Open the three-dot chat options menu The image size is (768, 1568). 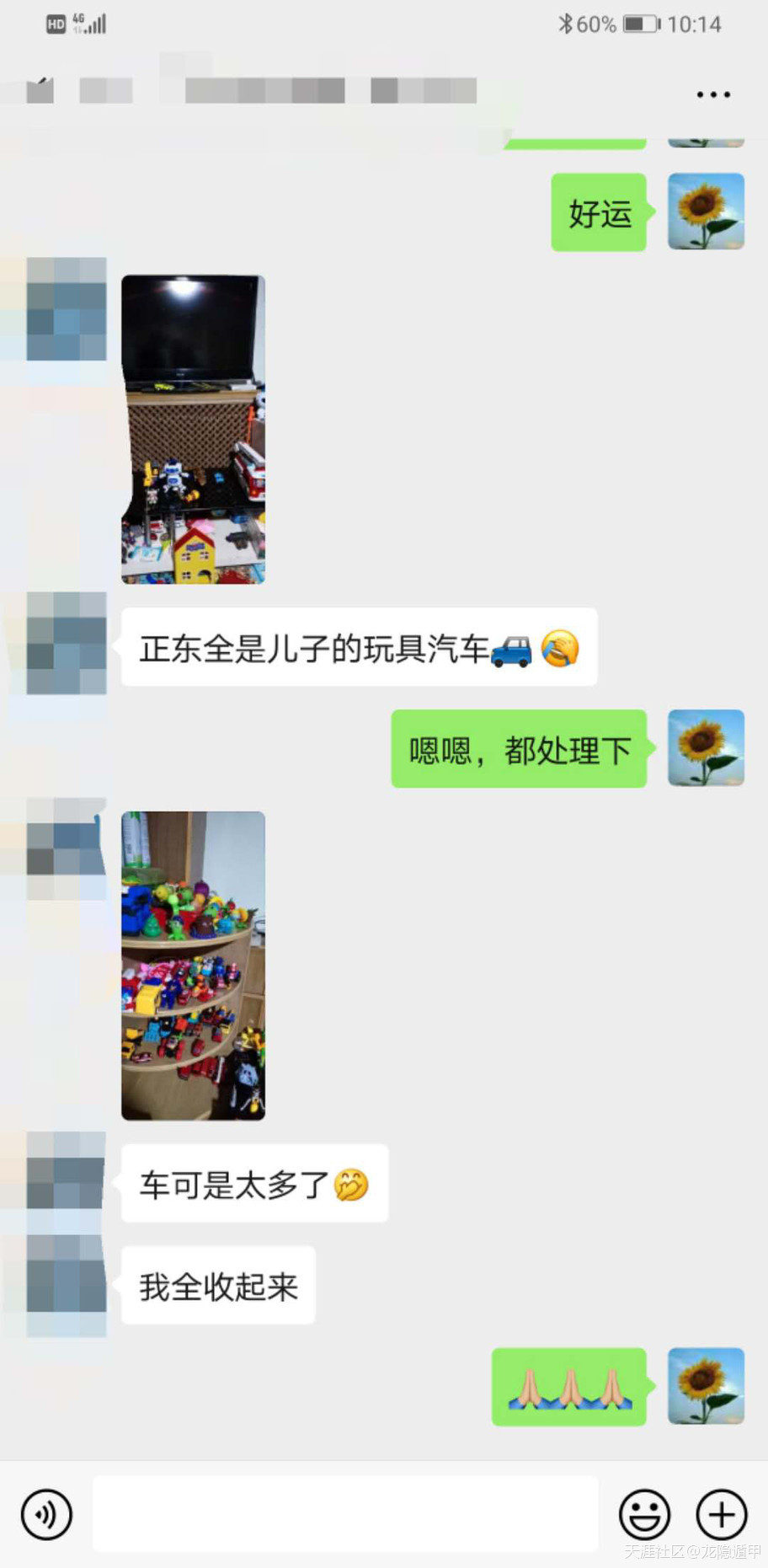712,94
